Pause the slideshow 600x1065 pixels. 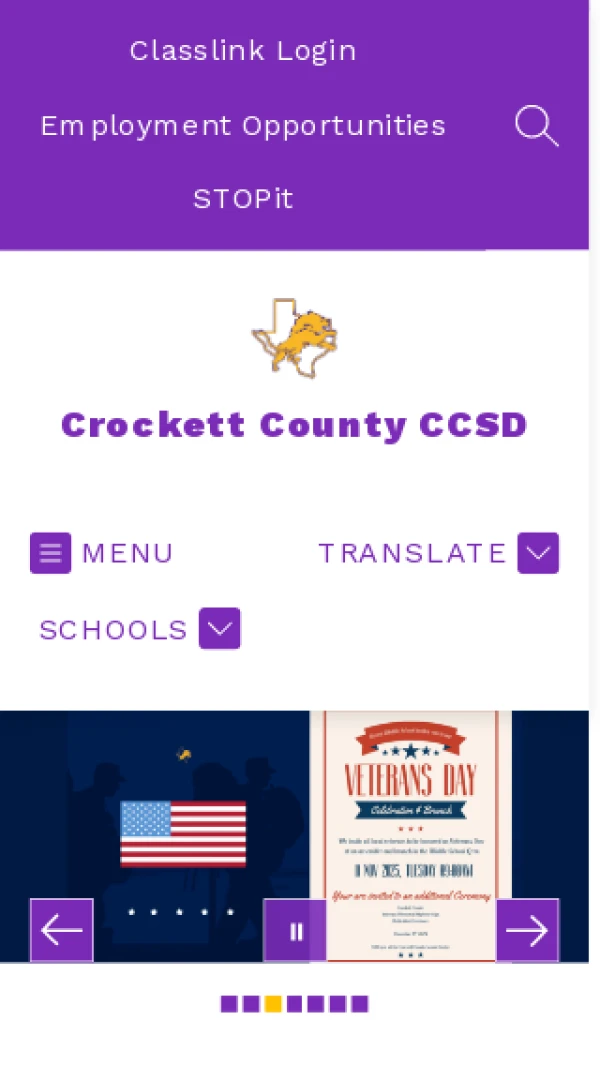tap(295, 931)
